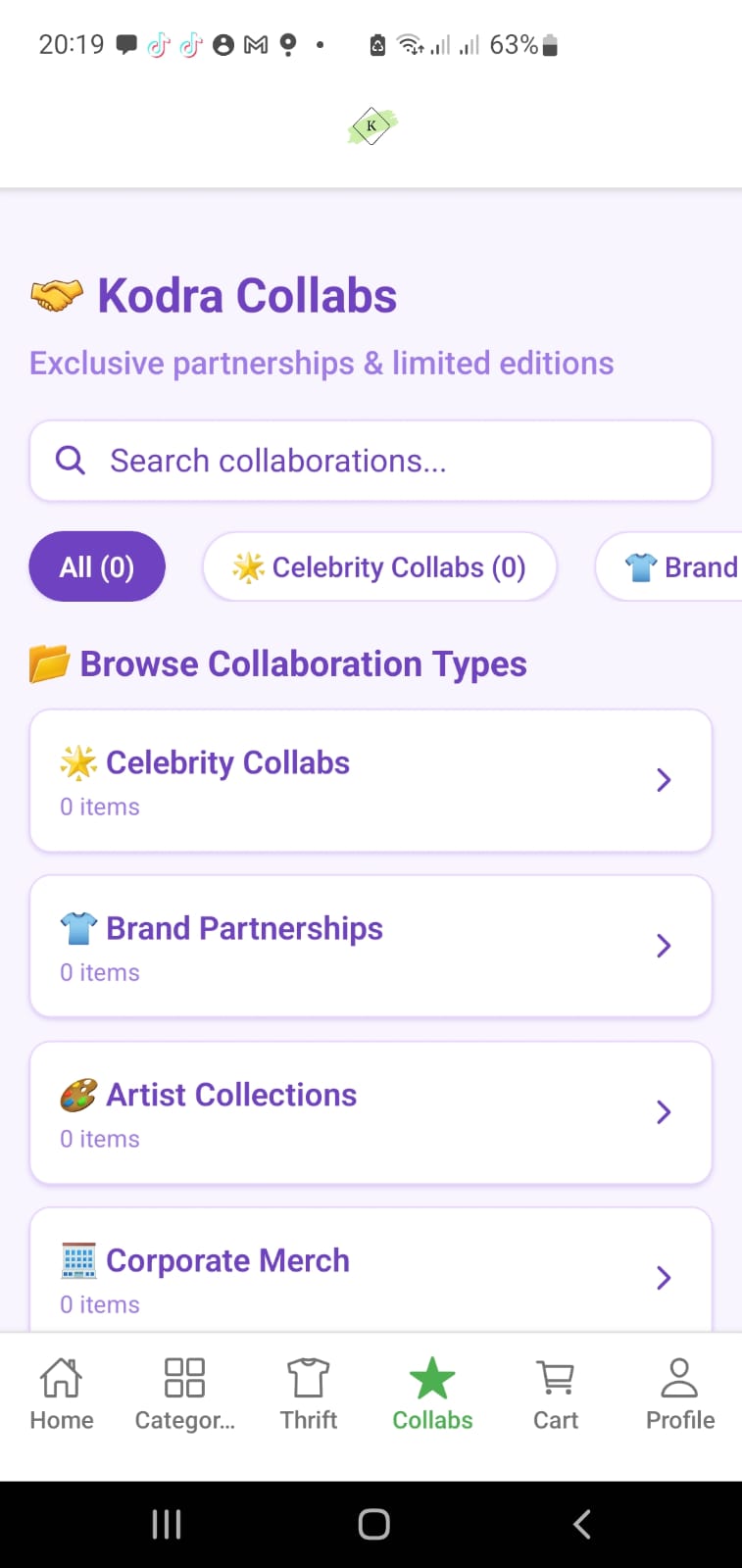Select the All (0) filter chip
Viewport: 742px width, 1568px height.
[x=97, y=566]
